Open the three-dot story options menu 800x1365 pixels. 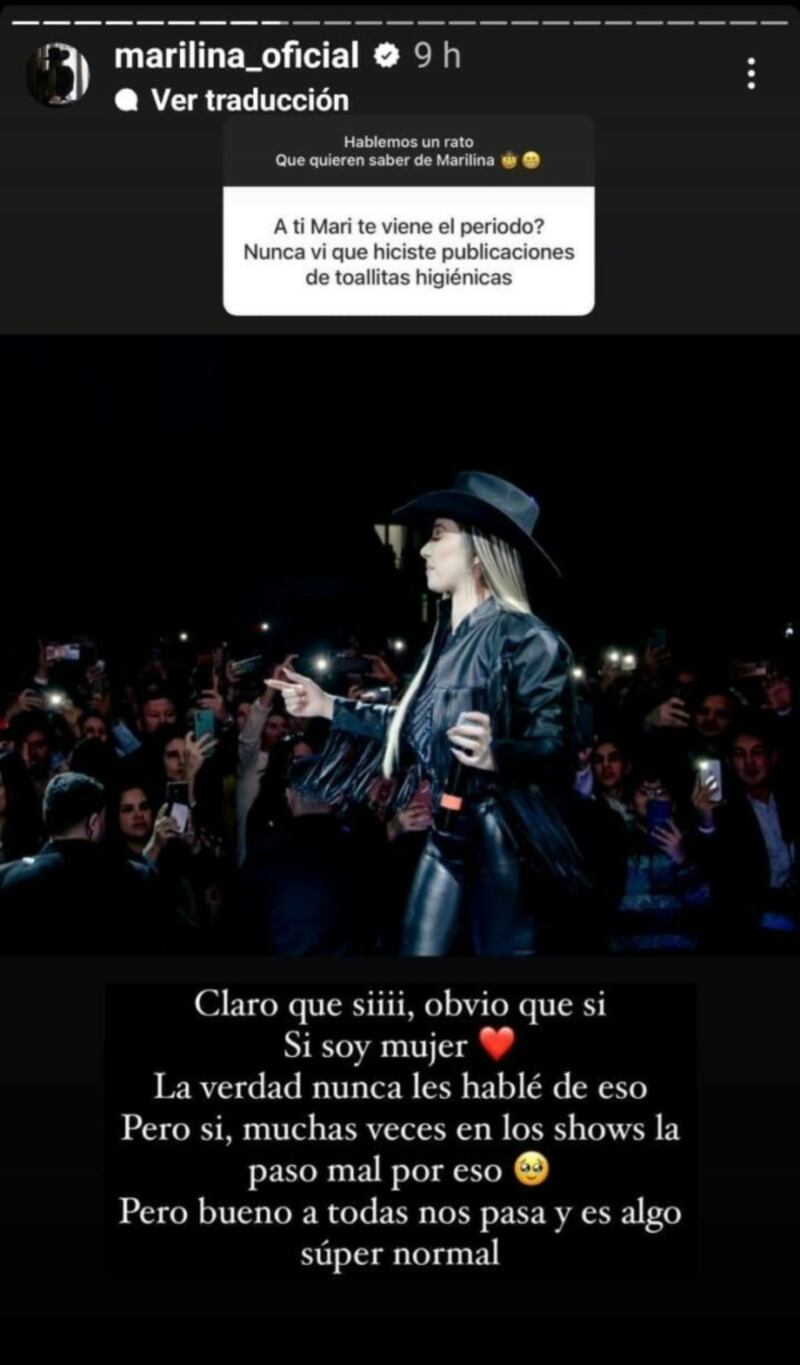751,73
